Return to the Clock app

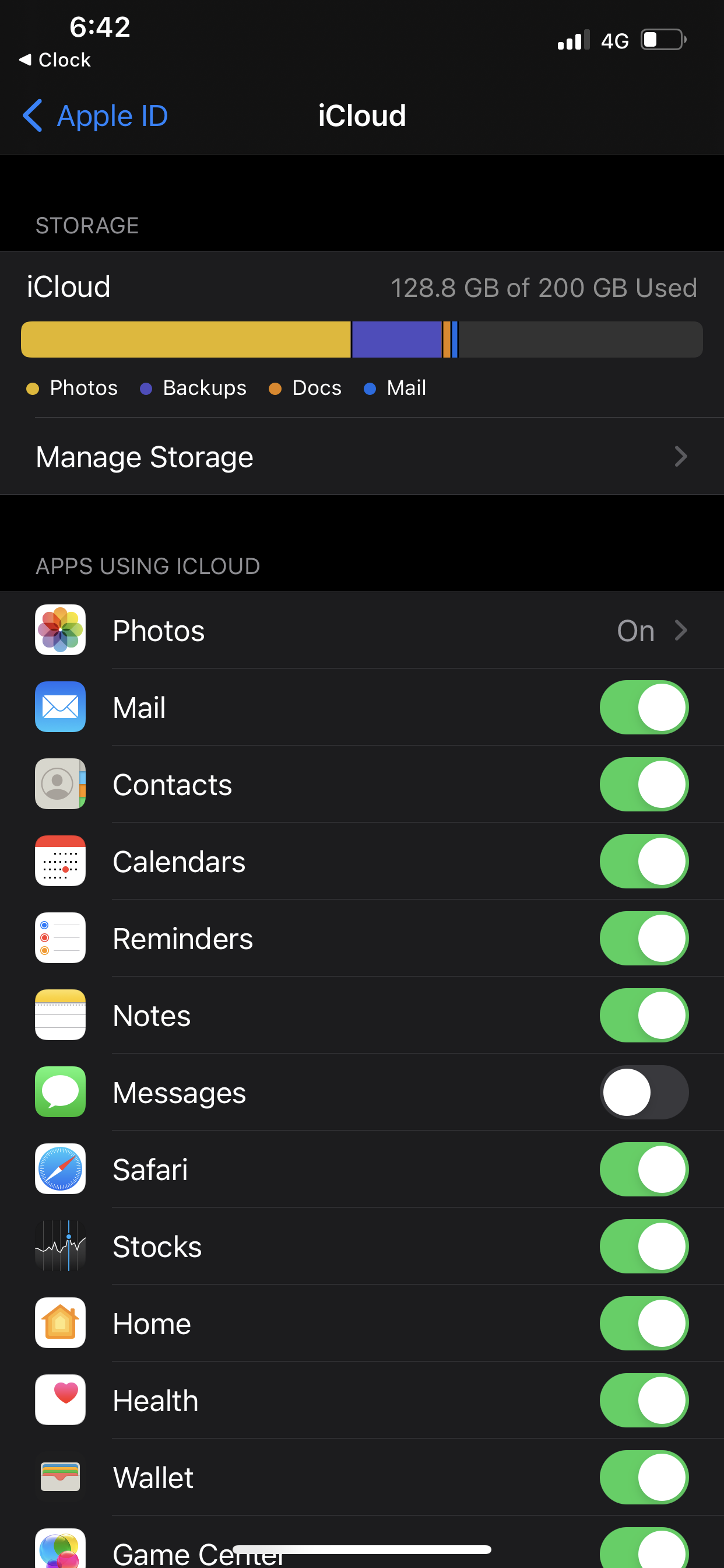(55, 60)
